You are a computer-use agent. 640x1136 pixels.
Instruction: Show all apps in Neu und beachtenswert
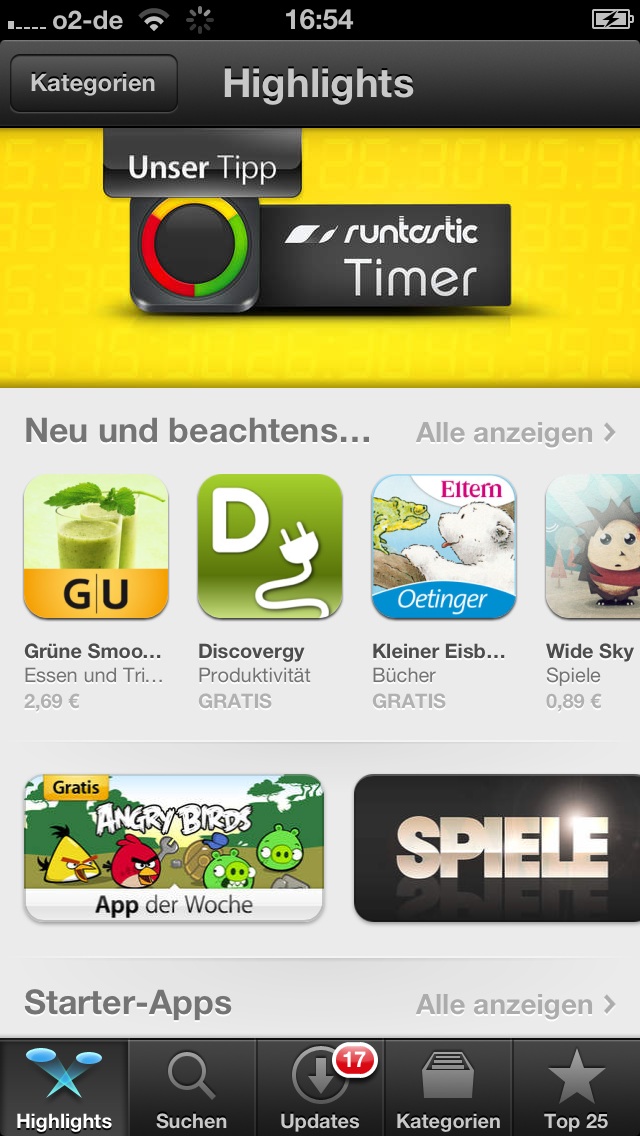point(515,433)
